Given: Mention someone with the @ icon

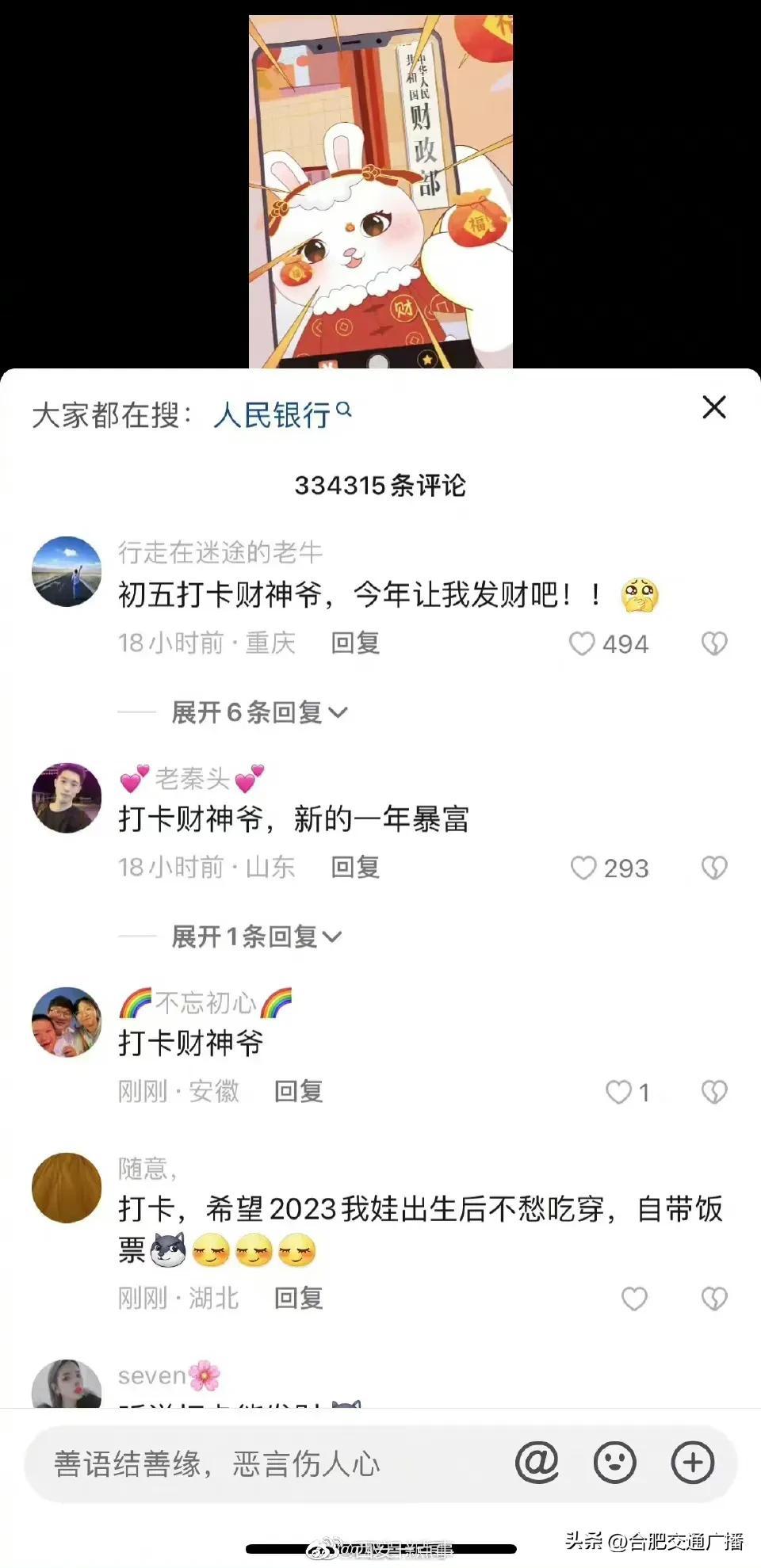Looking at the screenshot, I should pyautogui.click(x=537, y=1462).
